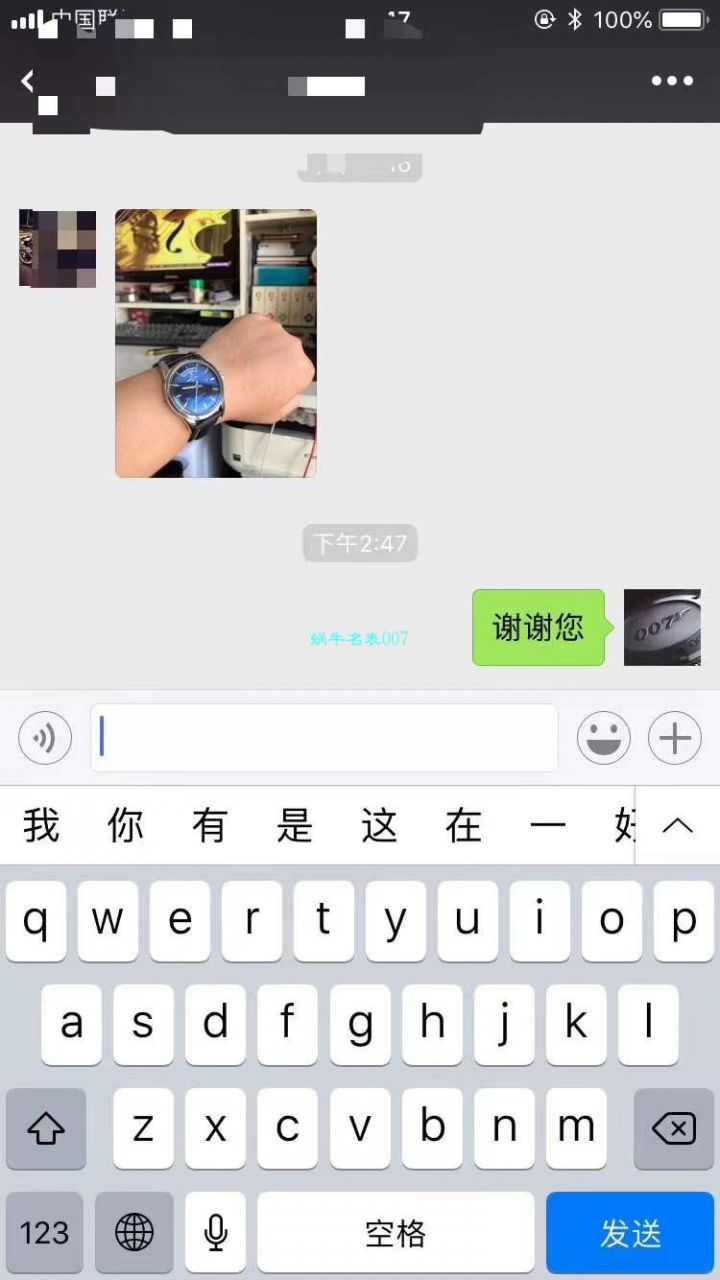Image resolution: width=720 pixels, height=1280 pixels.
Task: Switch to voice message input
Action: coord(45,739)
